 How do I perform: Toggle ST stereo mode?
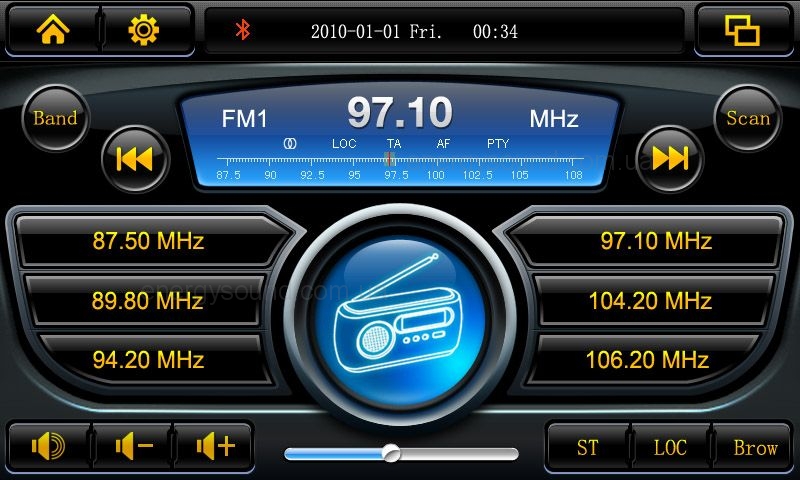[588, 447]
